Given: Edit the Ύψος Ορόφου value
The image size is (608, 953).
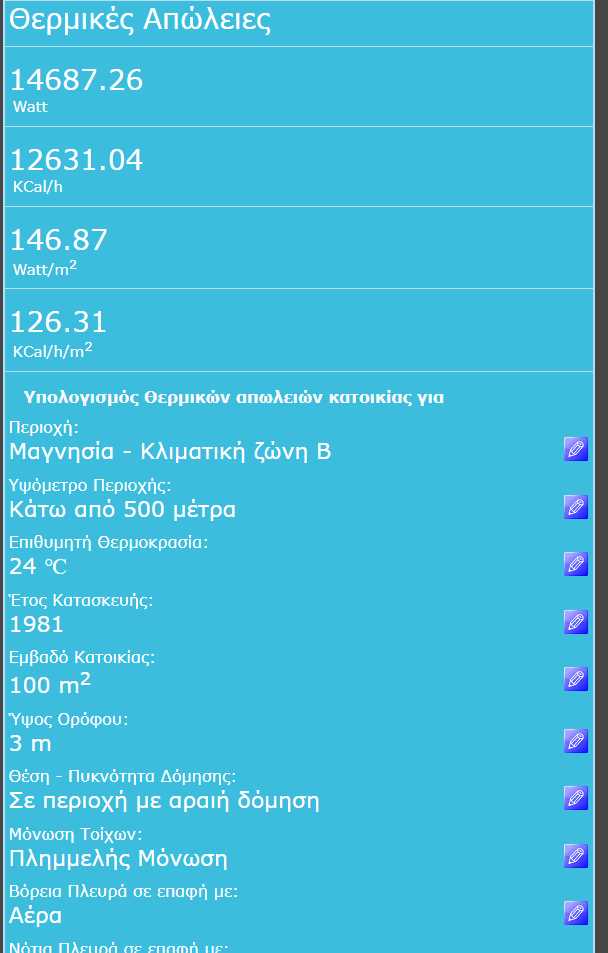Looking at the screenshot, I should click(x=575, y=740).
